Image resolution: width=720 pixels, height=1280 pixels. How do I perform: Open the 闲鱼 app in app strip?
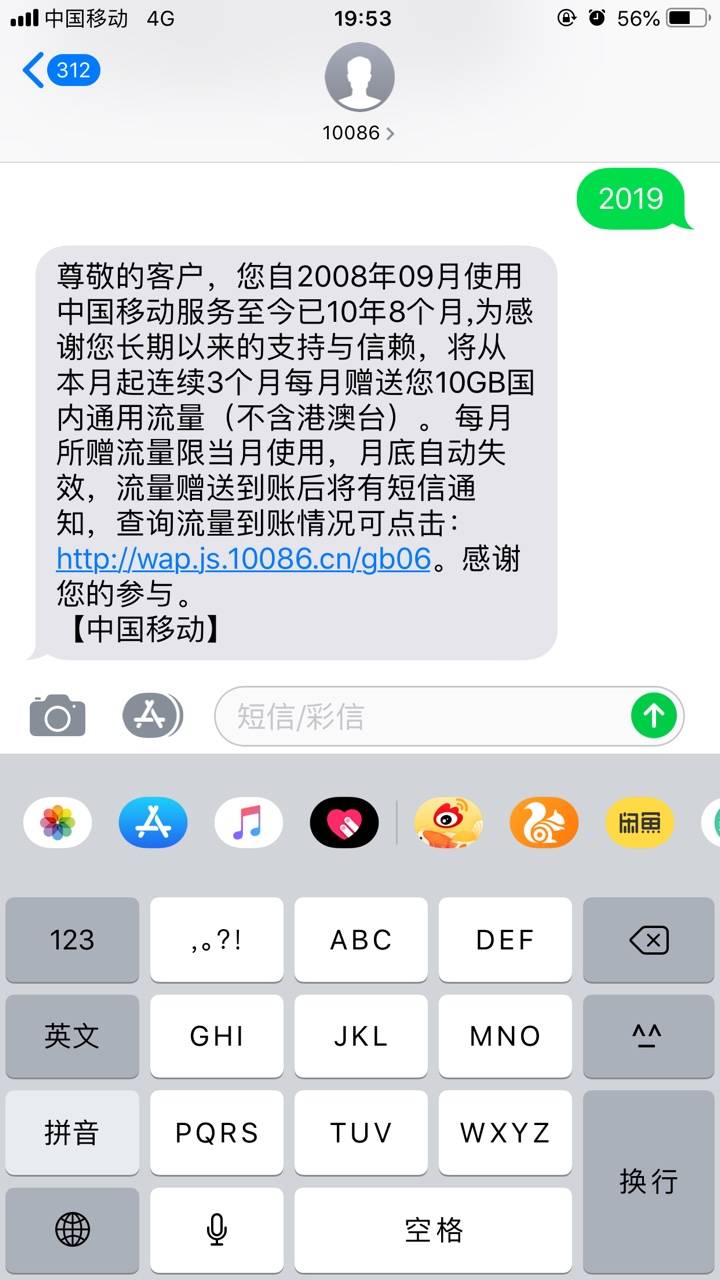coord(639,824)
